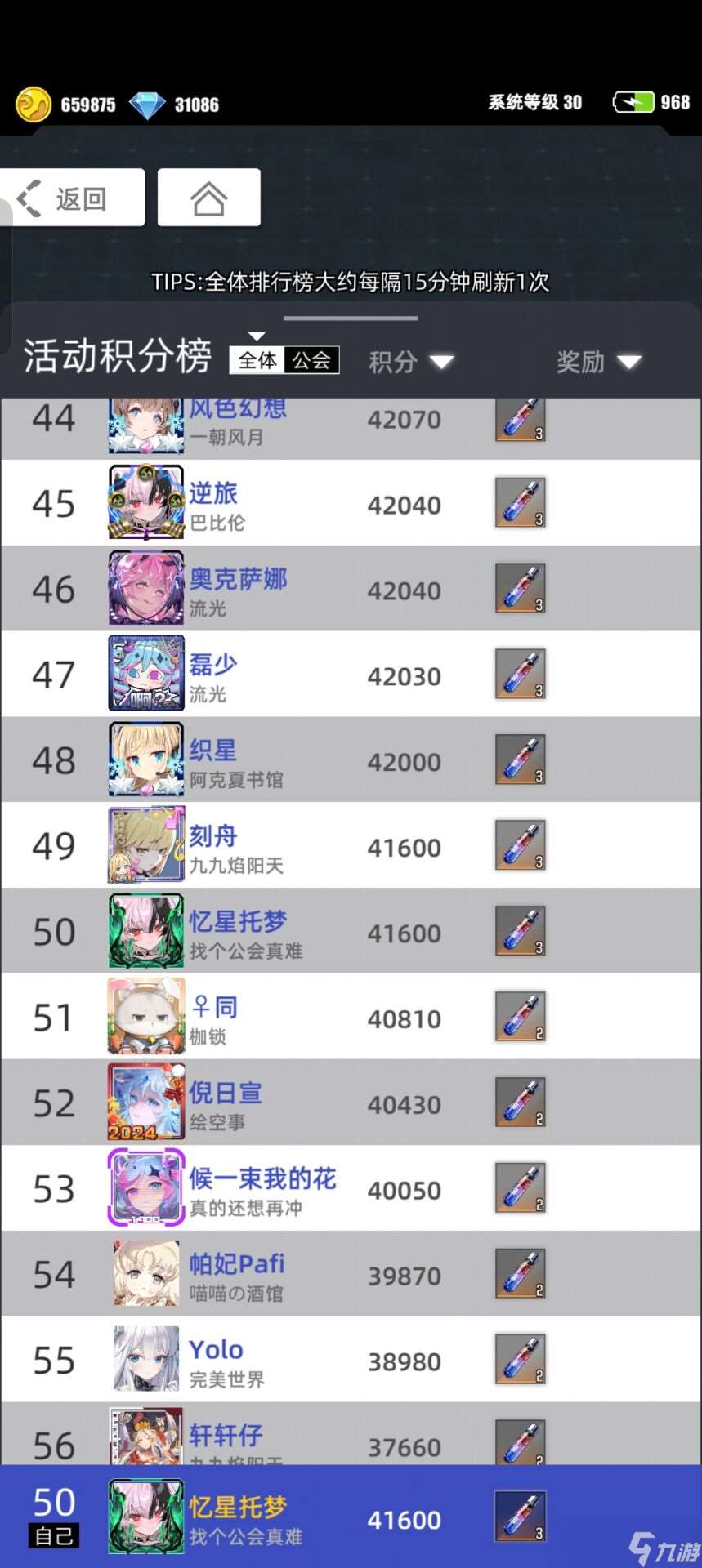Go to the home screen icon
This screenshot has height=1568, width=702.
click(x=209, y=198)
